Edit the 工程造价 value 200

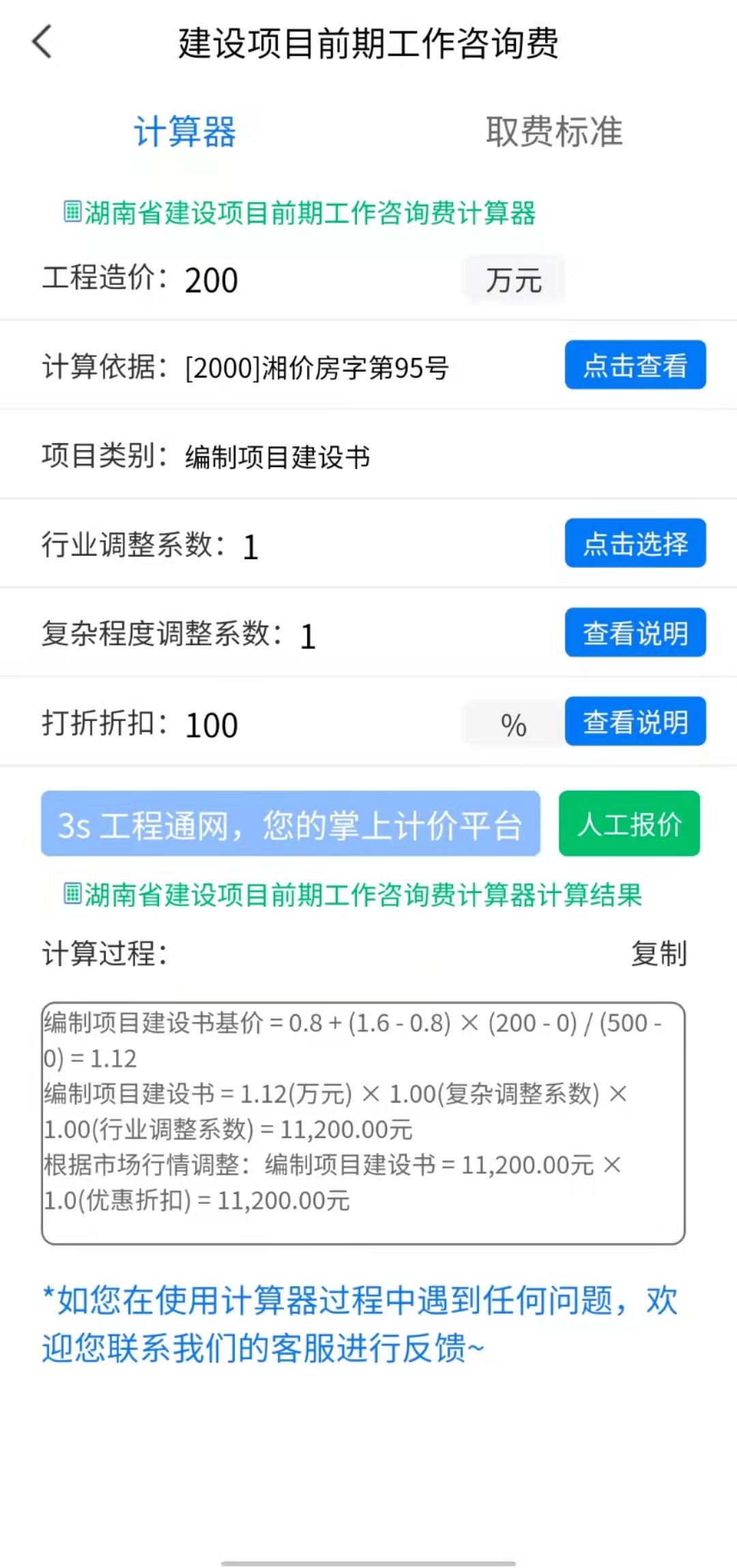click(210, 280)
